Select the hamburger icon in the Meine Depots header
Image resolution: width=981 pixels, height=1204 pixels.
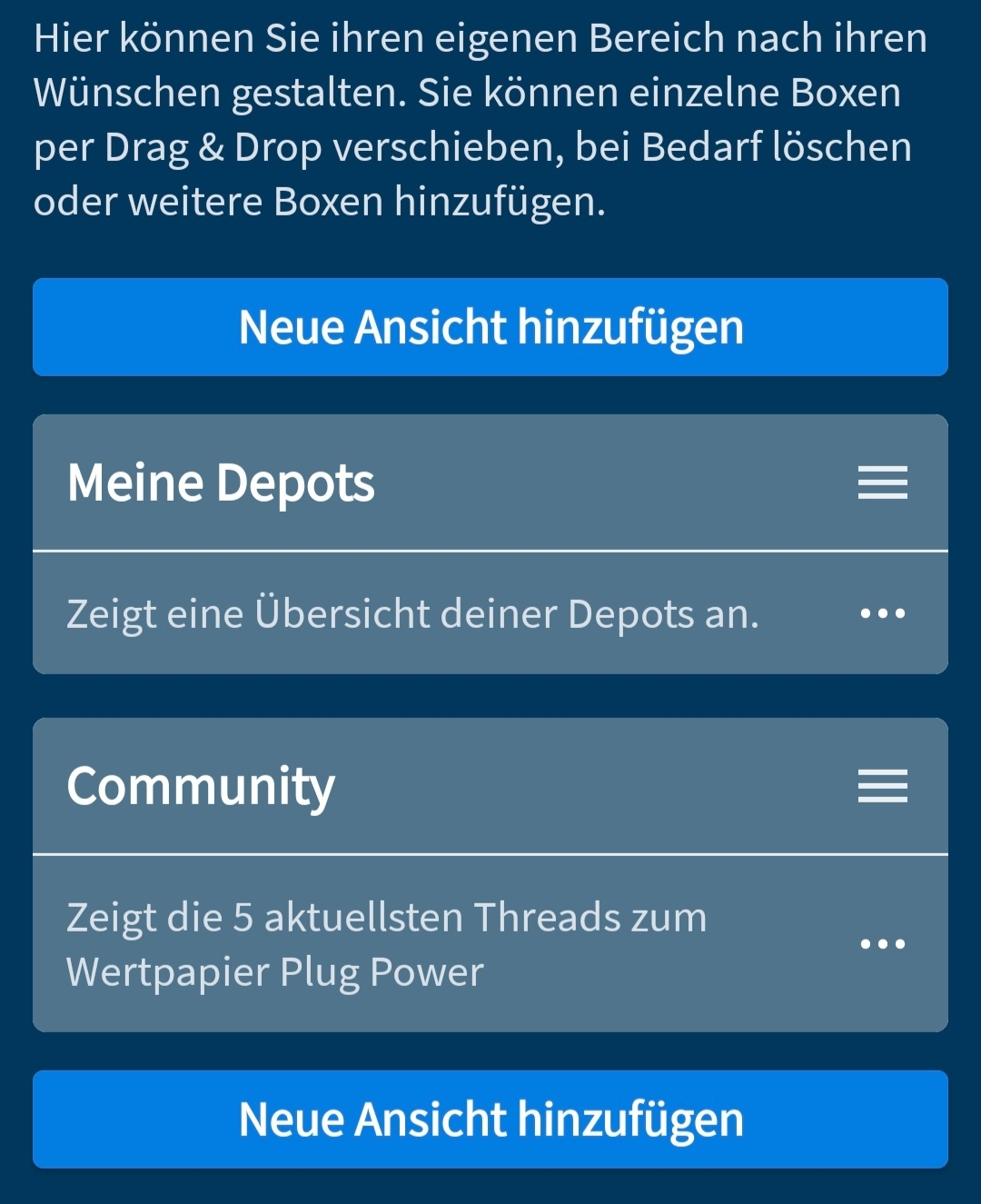tap(882, 483)
